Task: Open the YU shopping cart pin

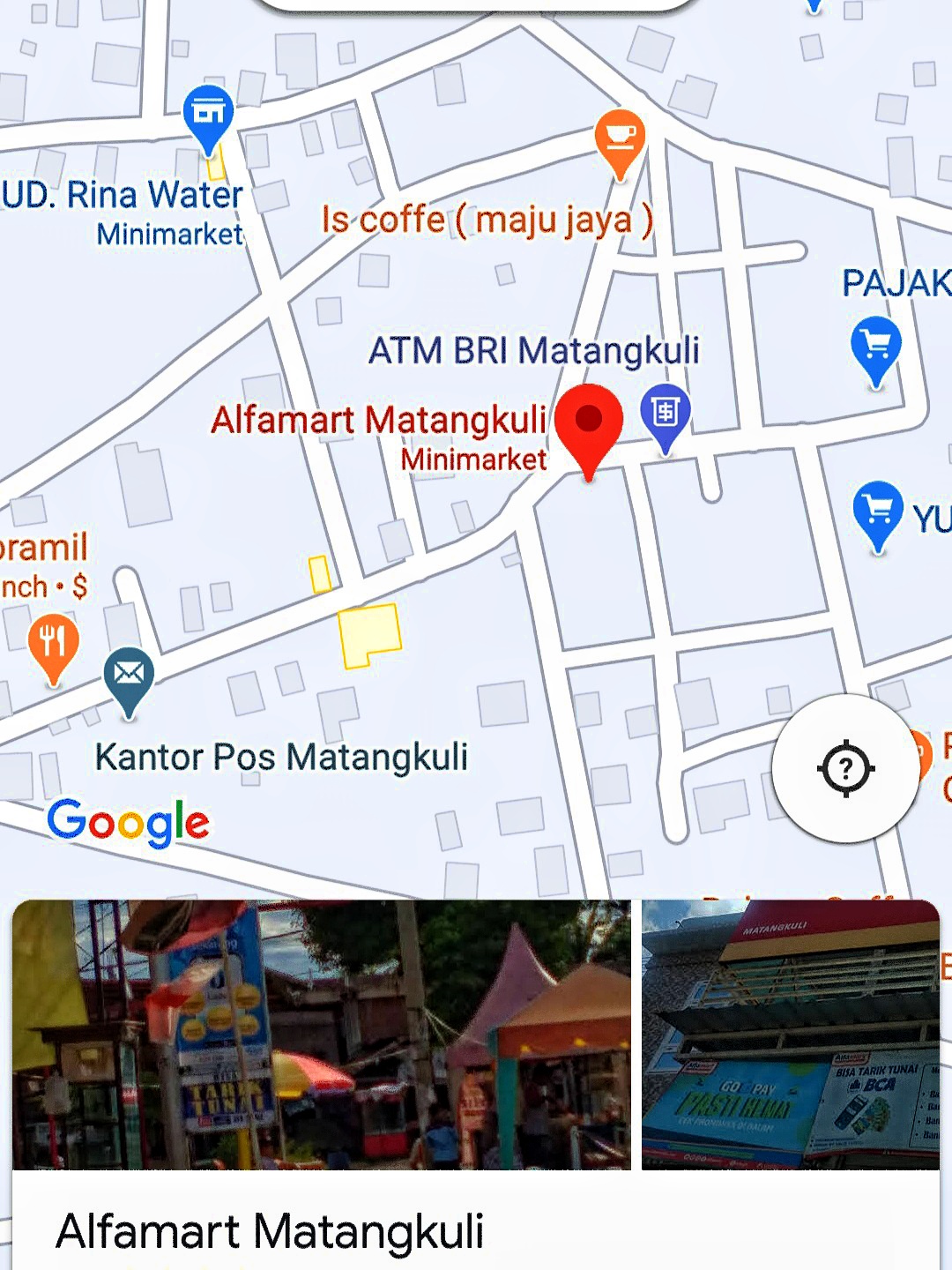Action: tap(878, 511)
